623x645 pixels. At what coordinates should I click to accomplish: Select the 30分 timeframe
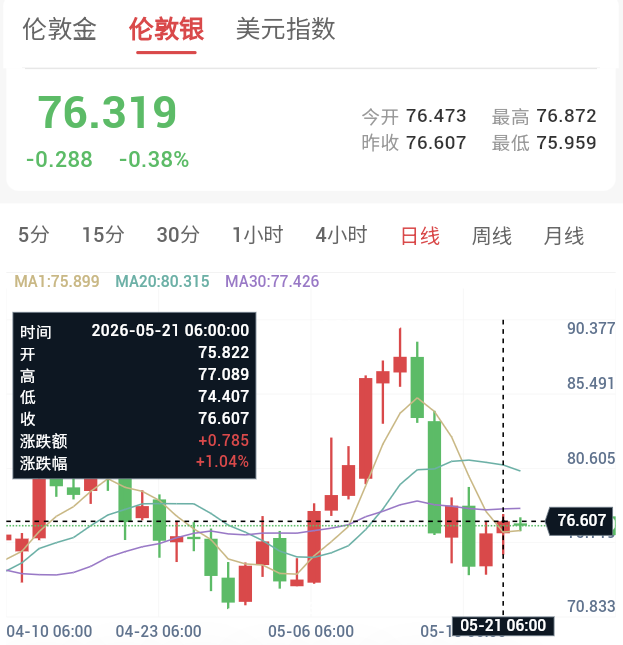[178, 235]
